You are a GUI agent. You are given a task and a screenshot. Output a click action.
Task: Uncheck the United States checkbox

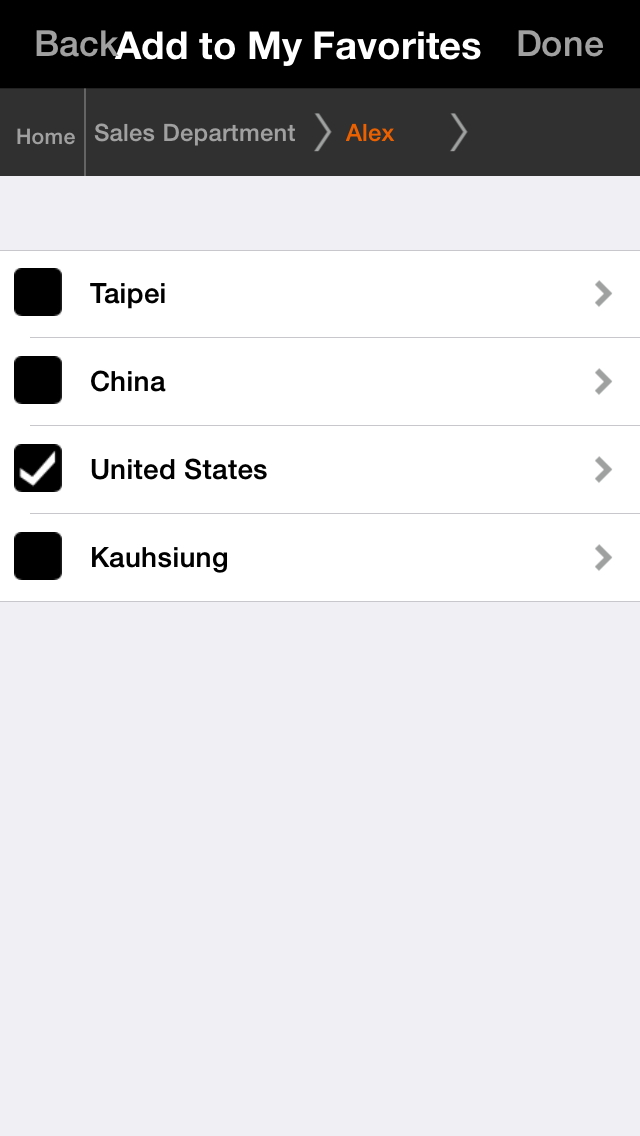(38, 468)
